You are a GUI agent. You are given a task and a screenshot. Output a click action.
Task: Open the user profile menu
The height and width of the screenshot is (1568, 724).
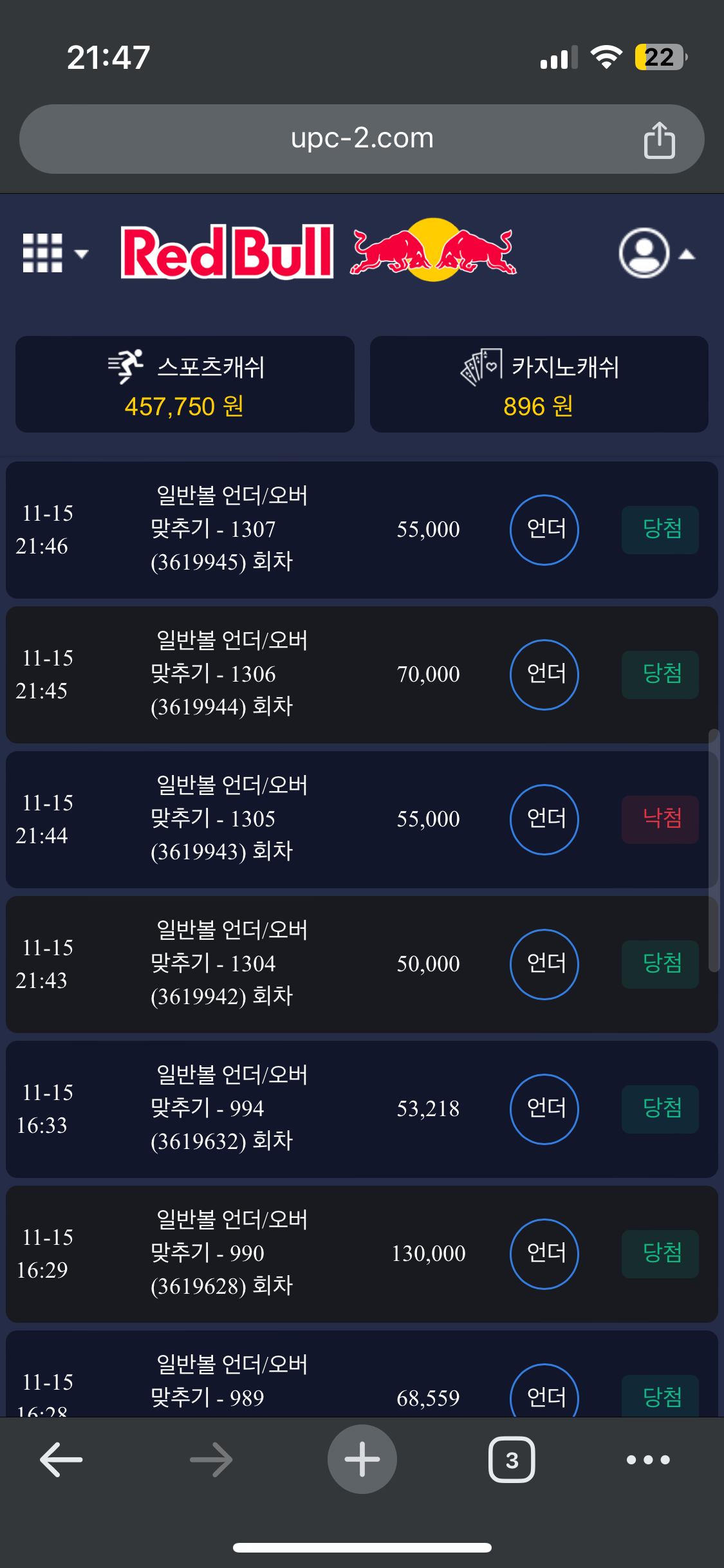(655, 254)
